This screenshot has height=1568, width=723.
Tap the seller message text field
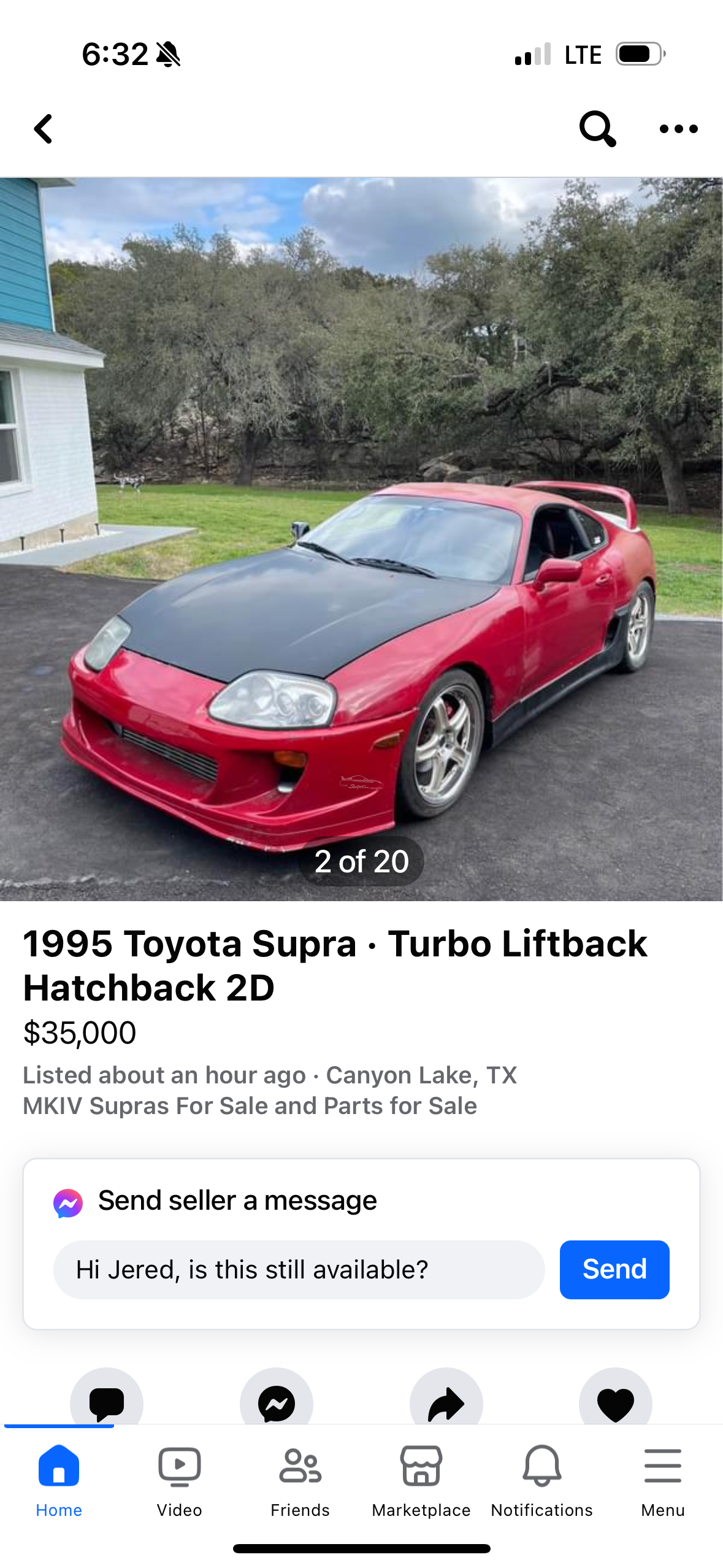(x=299, y=1269)
